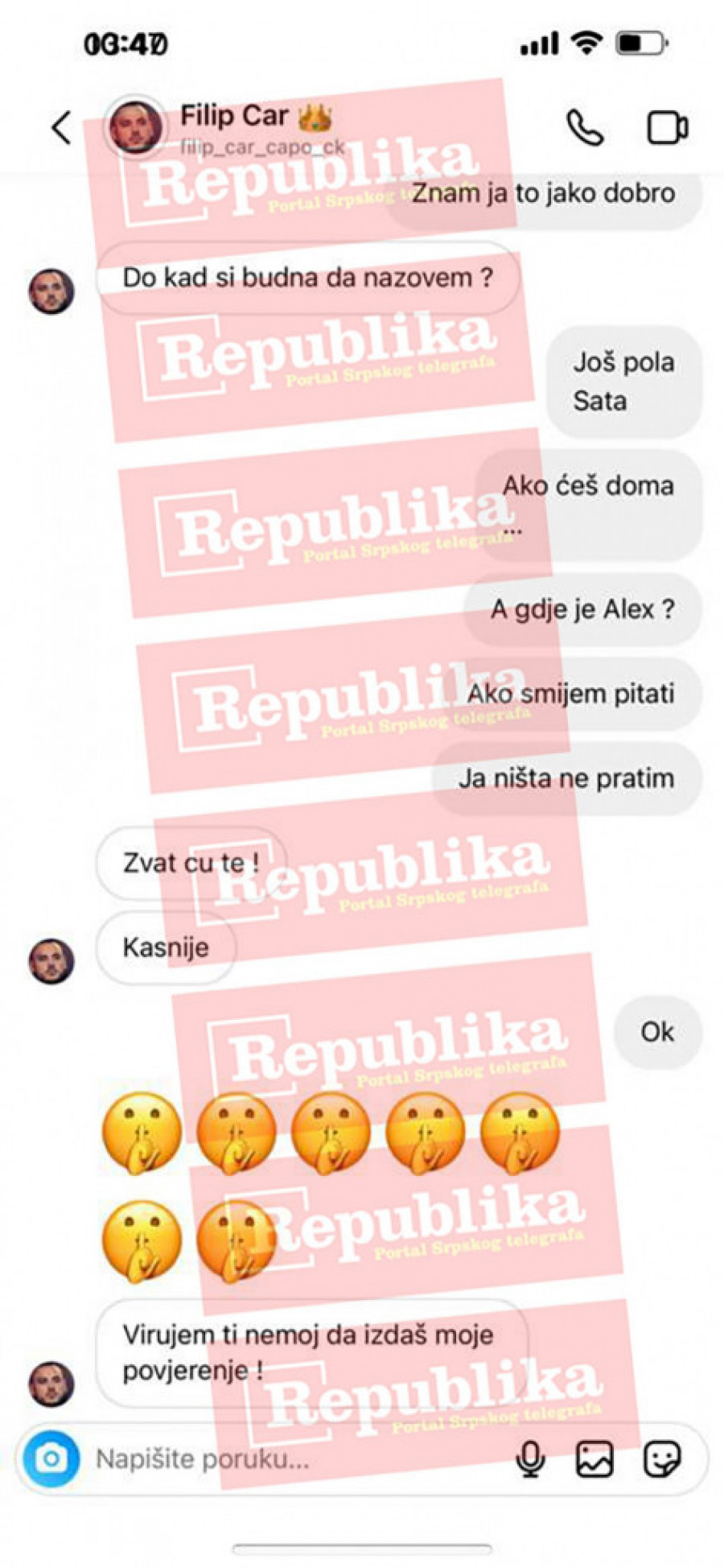
Task: Open Filip Car's profile from the header
Action: point(233,126)
